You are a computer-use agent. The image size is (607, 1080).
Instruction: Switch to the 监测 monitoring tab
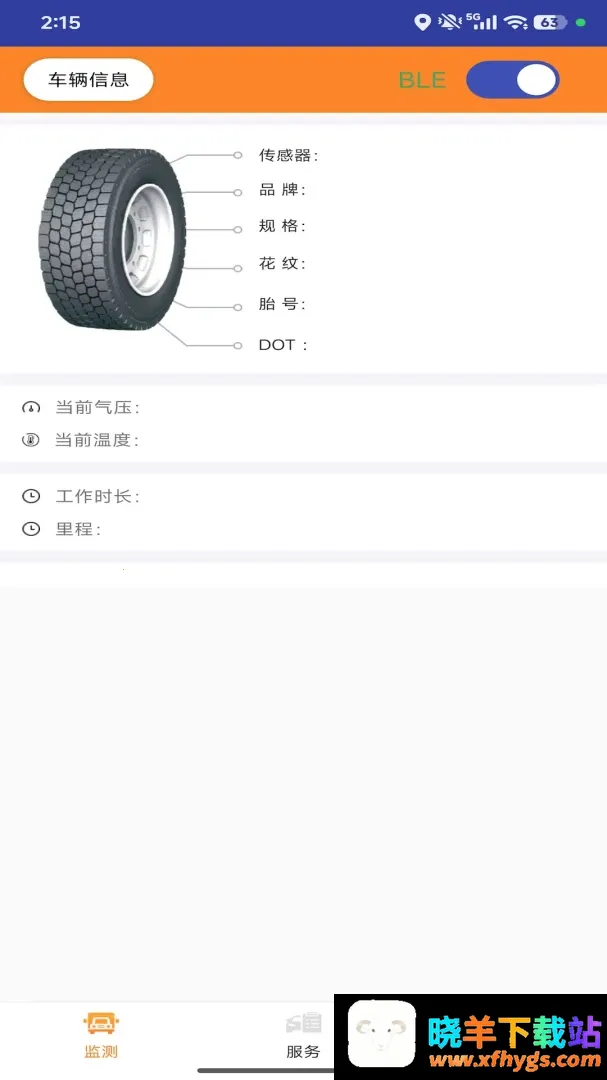point(101,1035)
